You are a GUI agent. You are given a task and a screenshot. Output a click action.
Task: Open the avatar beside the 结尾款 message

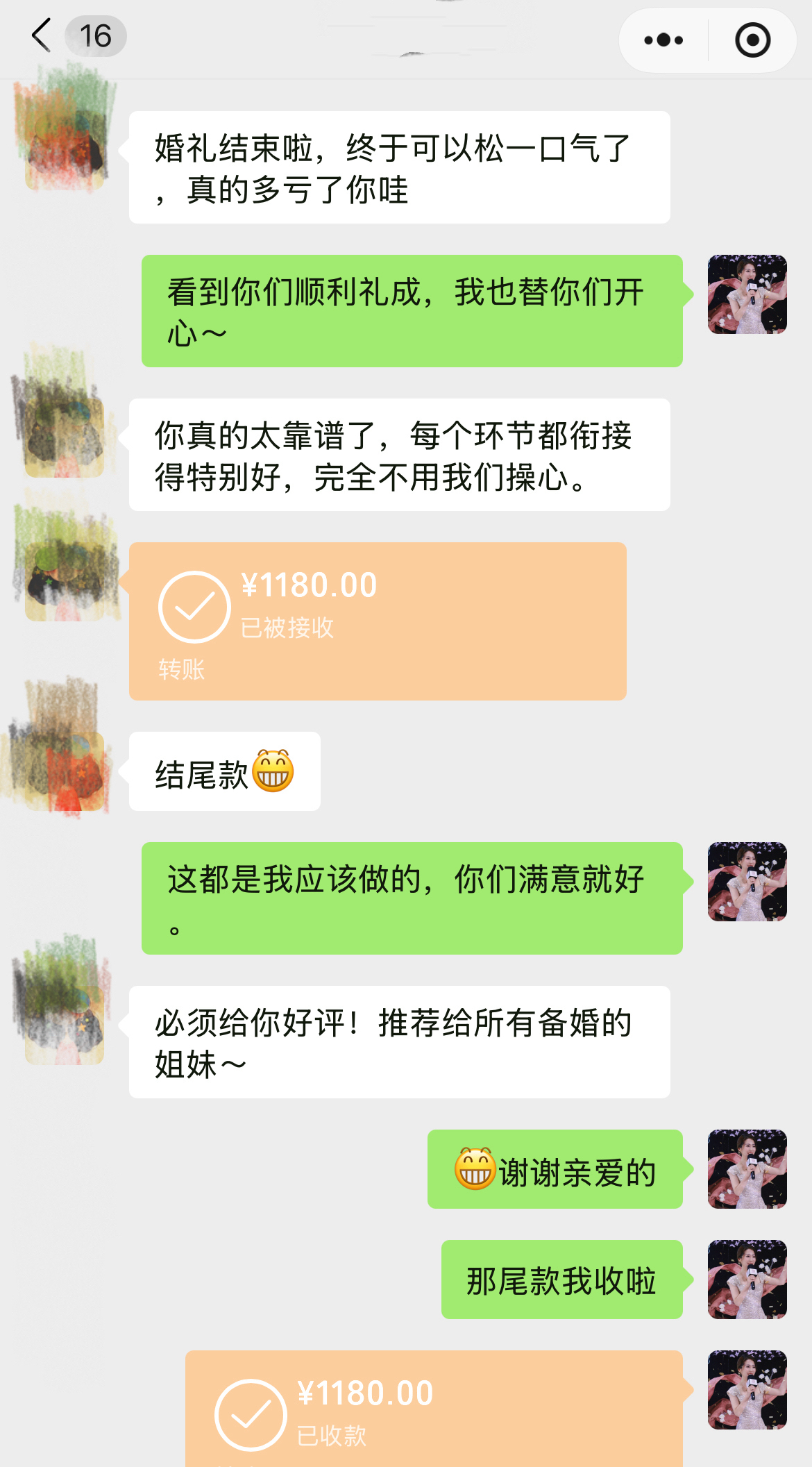click(65, 771)
